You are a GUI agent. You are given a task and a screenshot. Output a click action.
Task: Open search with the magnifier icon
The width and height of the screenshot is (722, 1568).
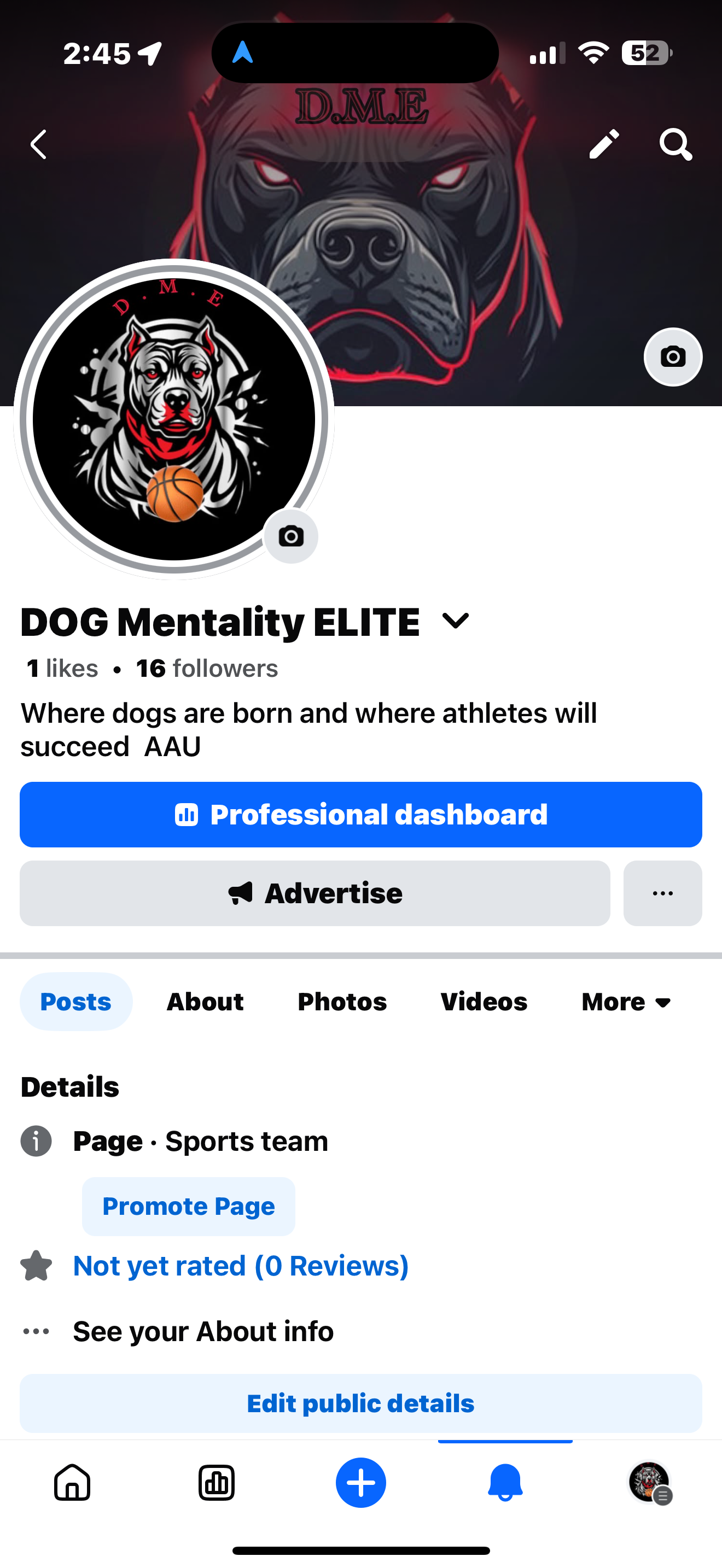tap(676, 144)
